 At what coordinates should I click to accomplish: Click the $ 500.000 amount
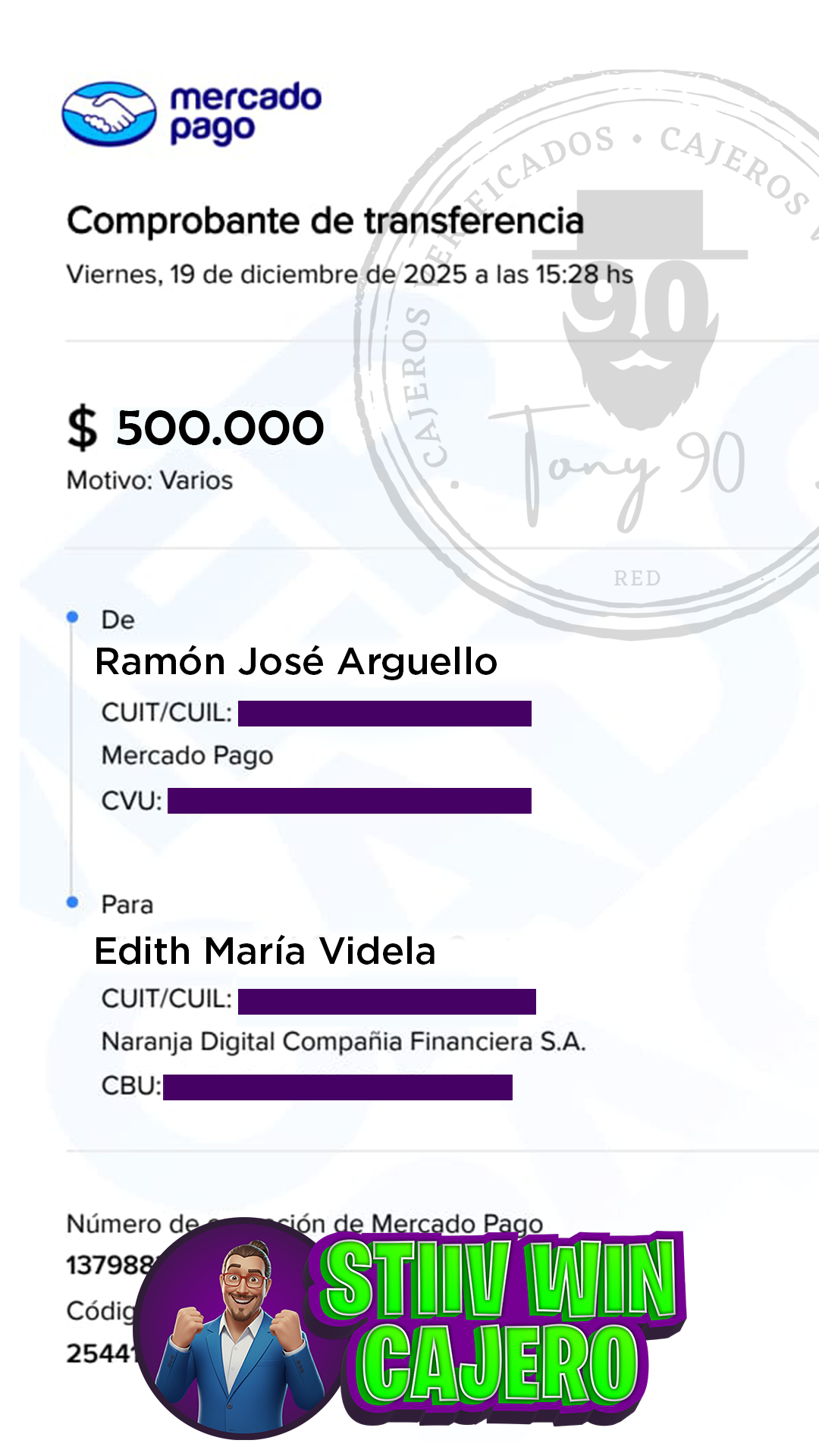pyautogui.click(x=193, y=428)
